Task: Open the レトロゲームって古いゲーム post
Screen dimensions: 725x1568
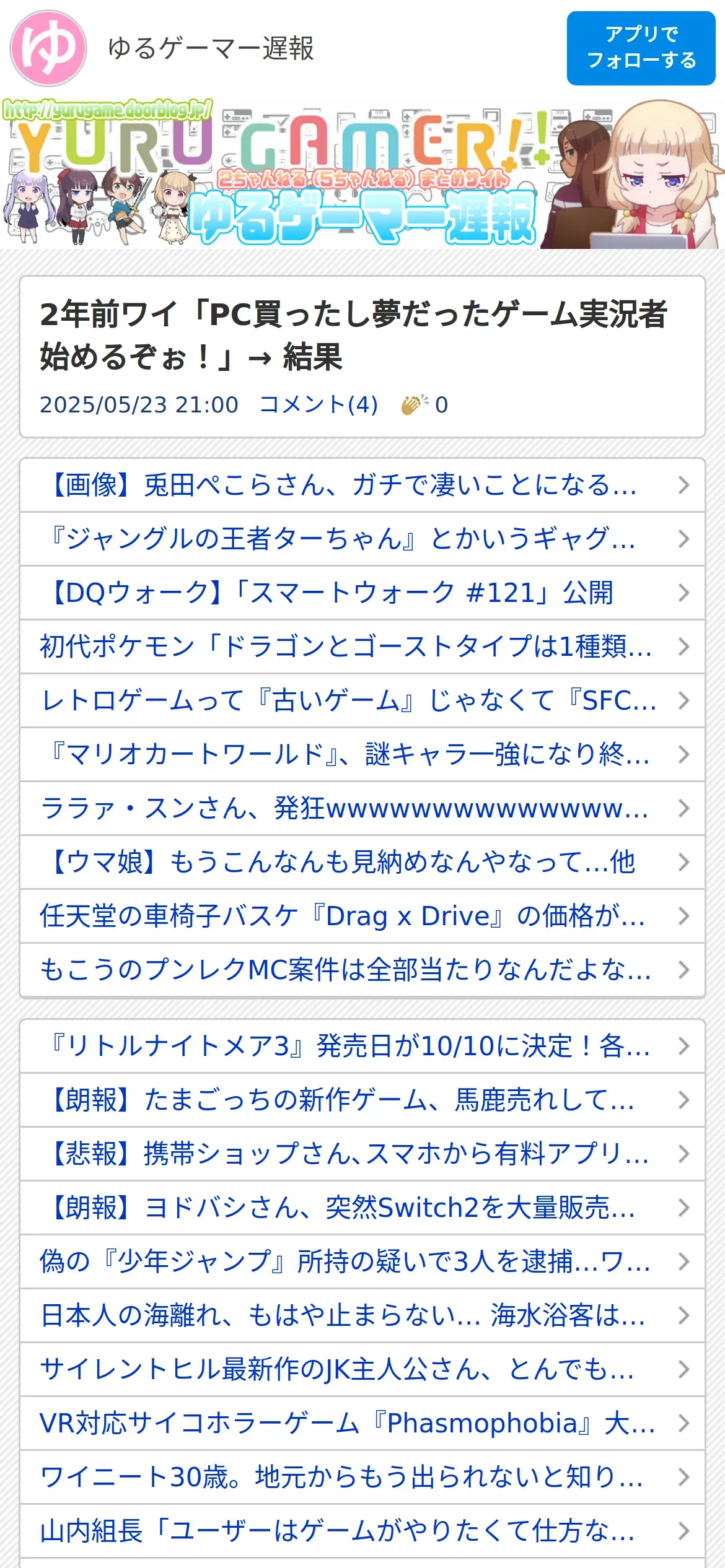Action: (x=362, y=700)
